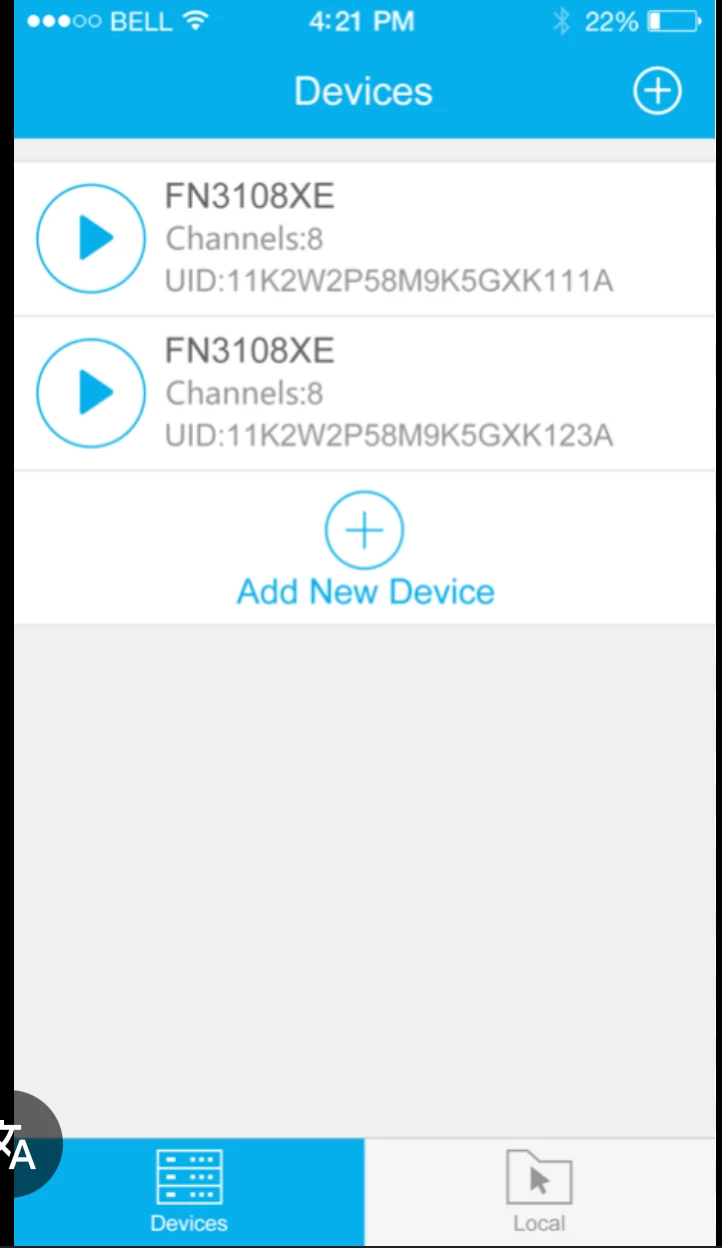Tap Add New Device button
Viewport: 722px width, 1248px height.
pos(365,550)
